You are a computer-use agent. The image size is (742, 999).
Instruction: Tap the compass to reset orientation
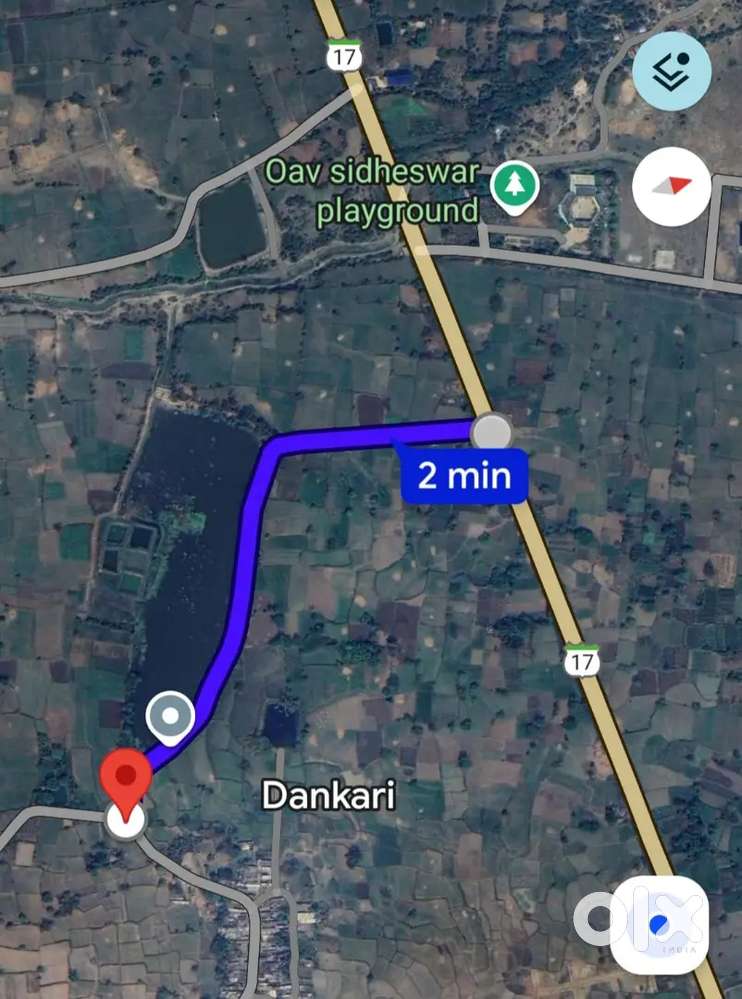(x=671, y=186)
